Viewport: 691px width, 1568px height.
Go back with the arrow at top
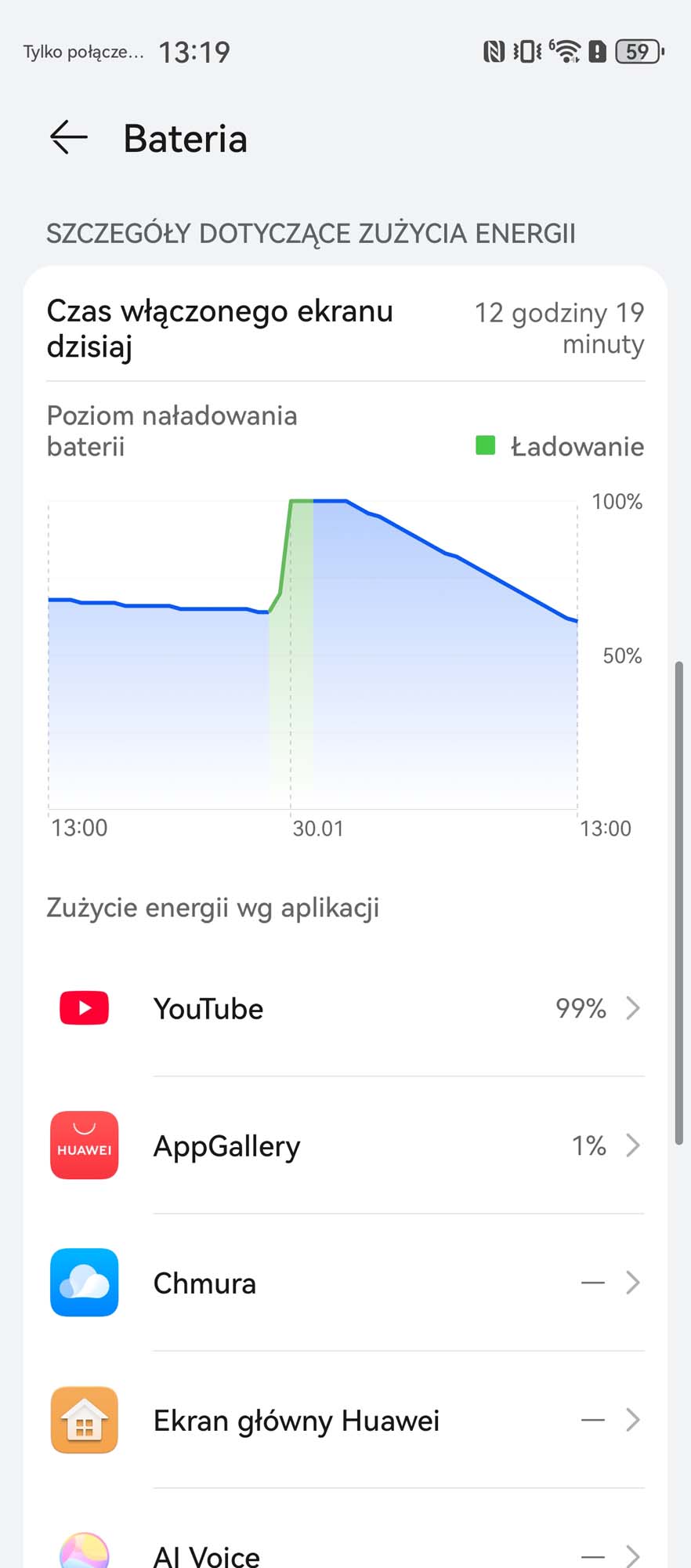click(67, 138)
